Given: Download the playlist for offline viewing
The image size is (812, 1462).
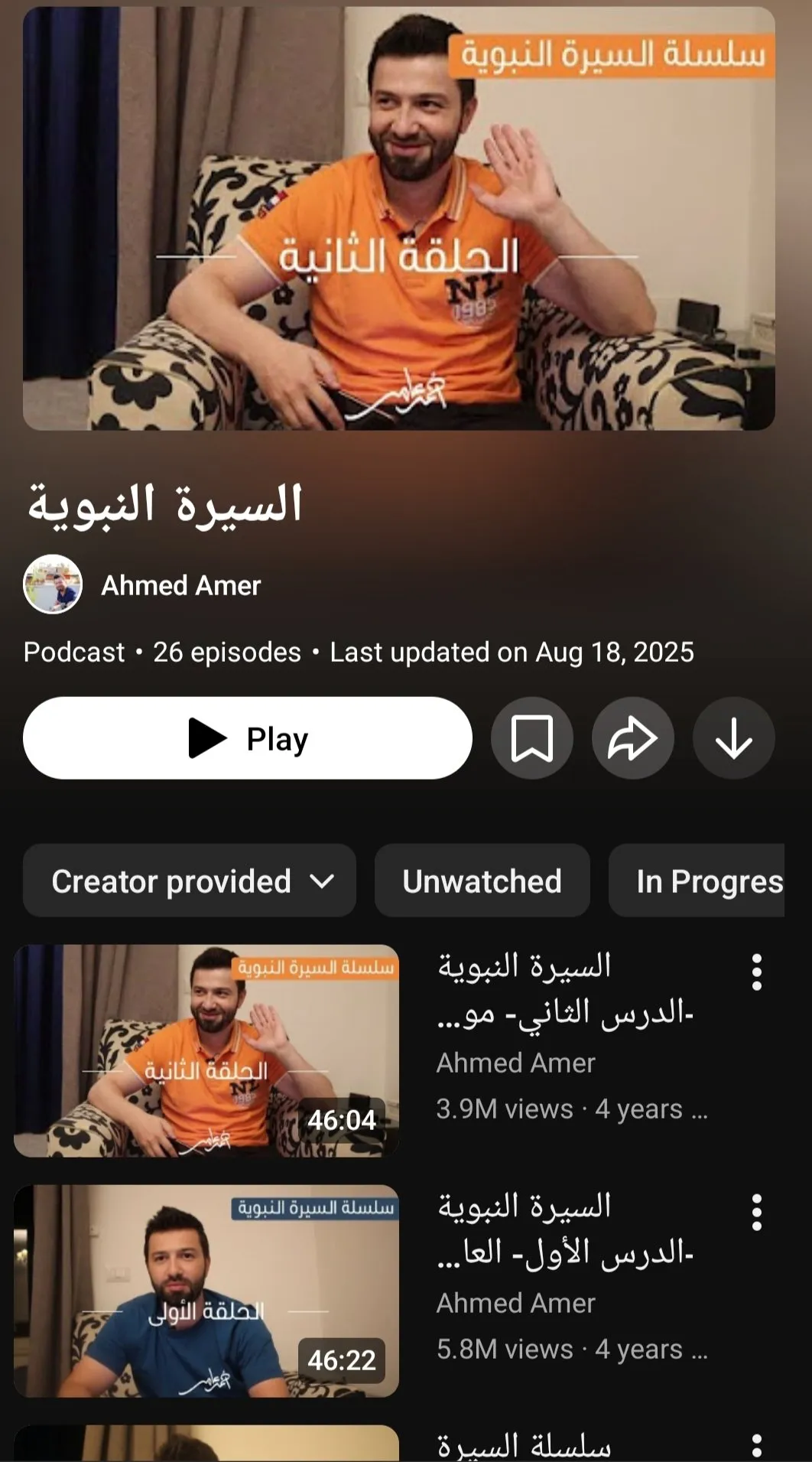Looking at the screenshot, I should [733, 738].
